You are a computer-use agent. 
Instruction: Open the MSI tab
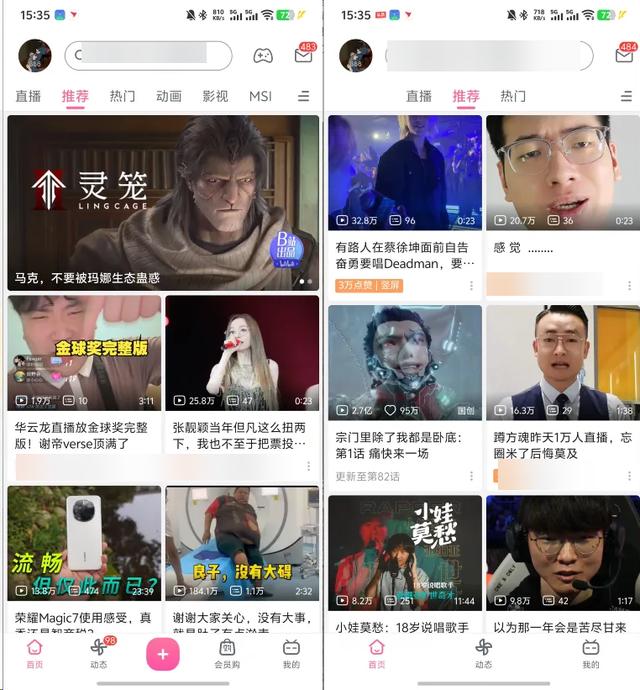tap(260, 96)
